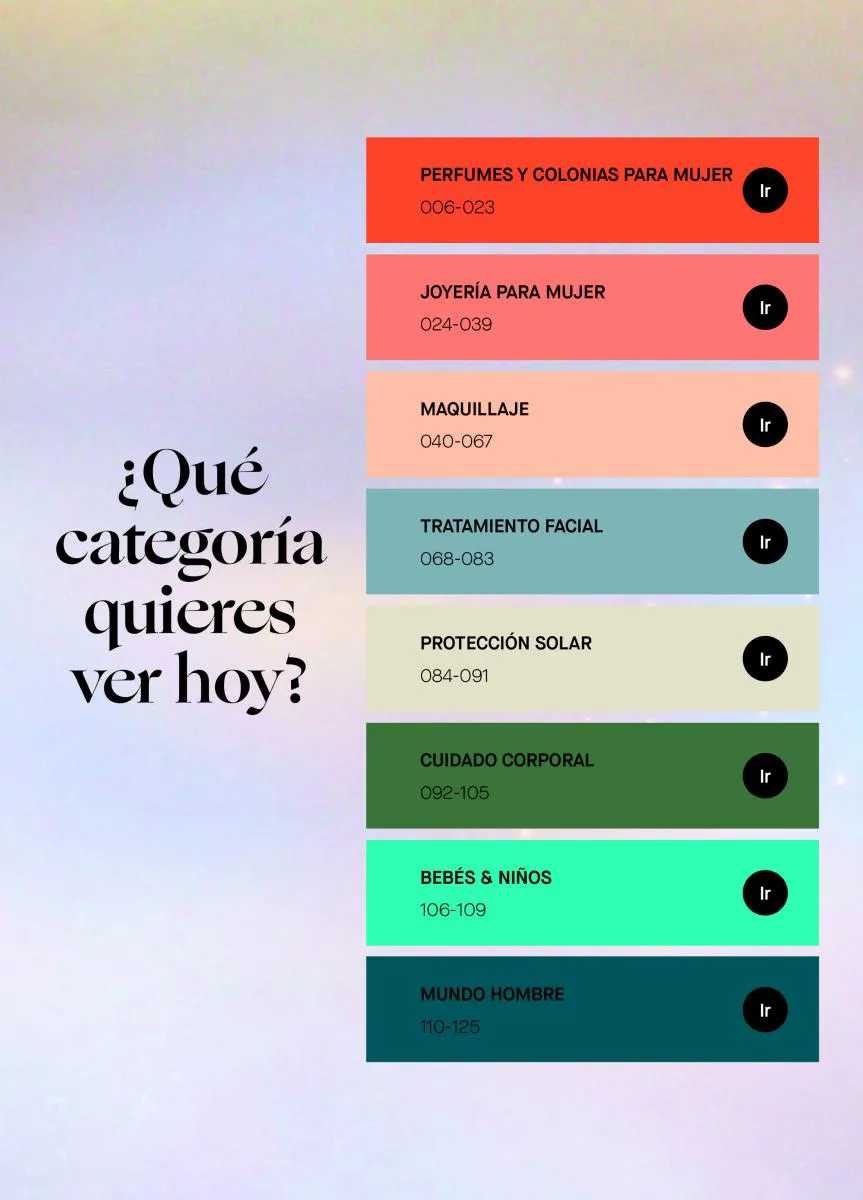Open the Bebés & Niños category
This screenshot has height=1200, width=863.
point(764,892)
